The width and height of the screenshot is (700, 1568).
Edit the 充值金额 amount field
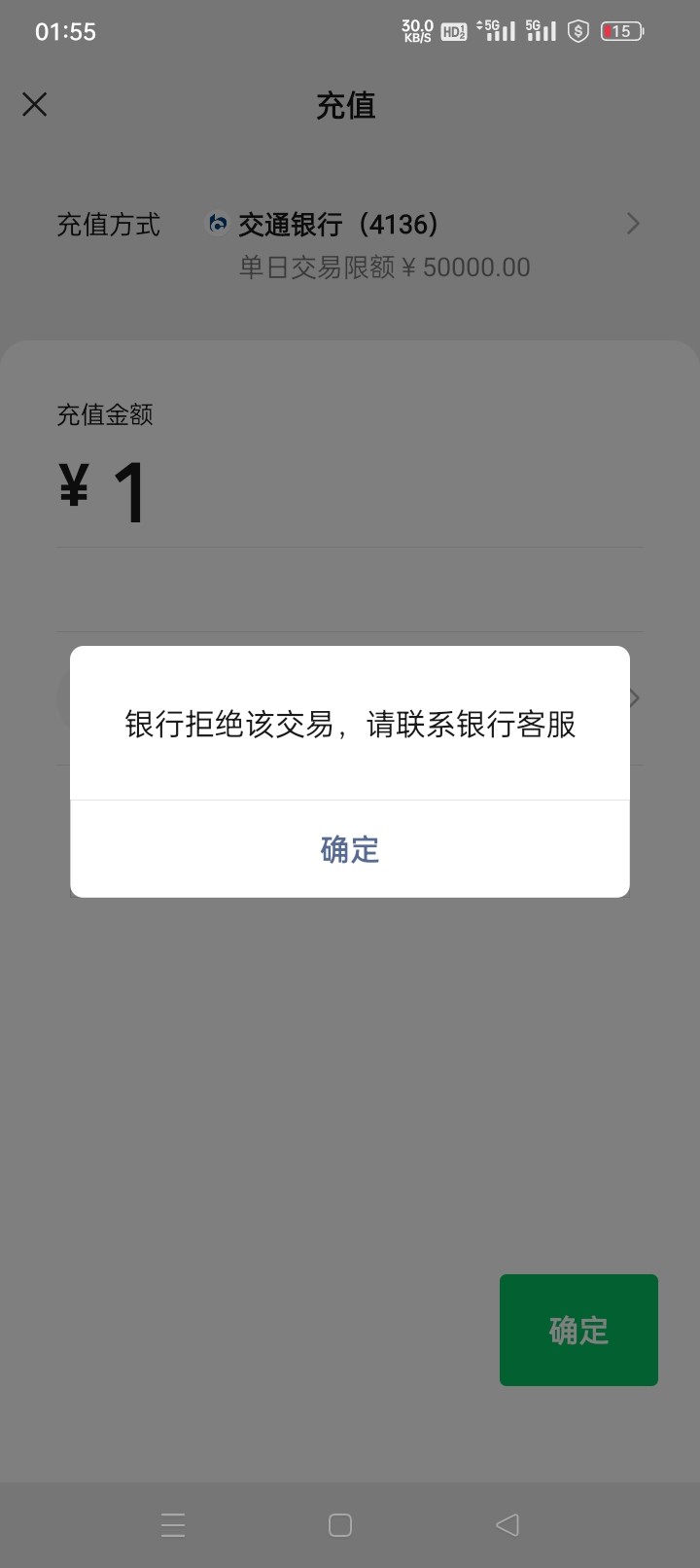tap(350, 494)
